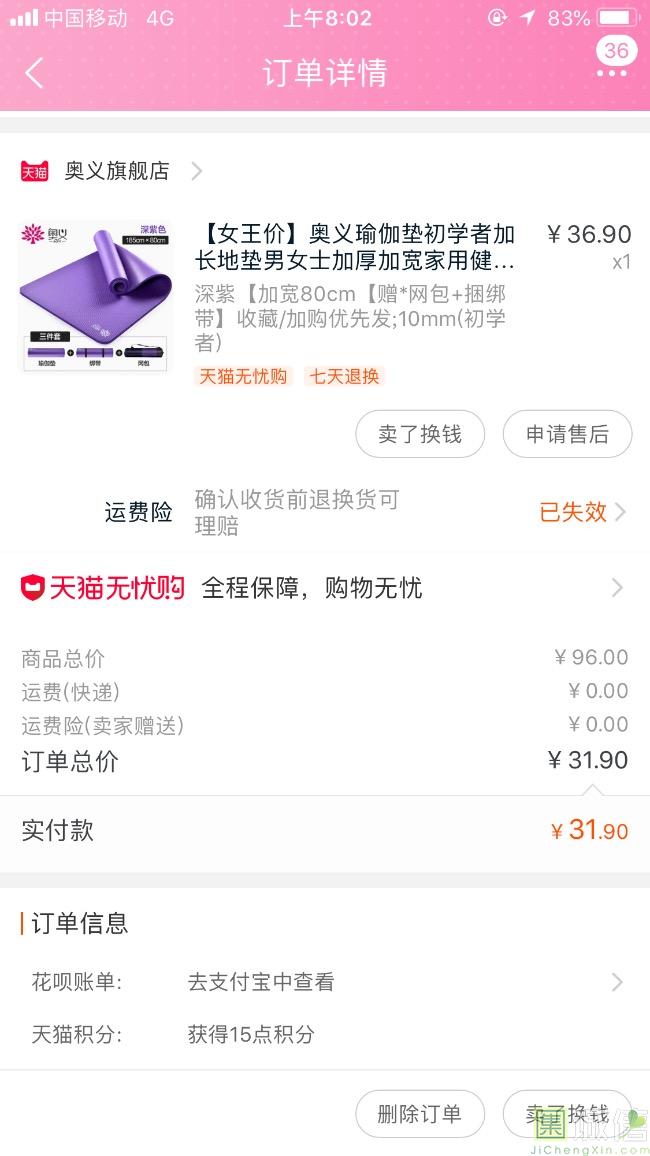Go back from order details

(x=34, y=72)
